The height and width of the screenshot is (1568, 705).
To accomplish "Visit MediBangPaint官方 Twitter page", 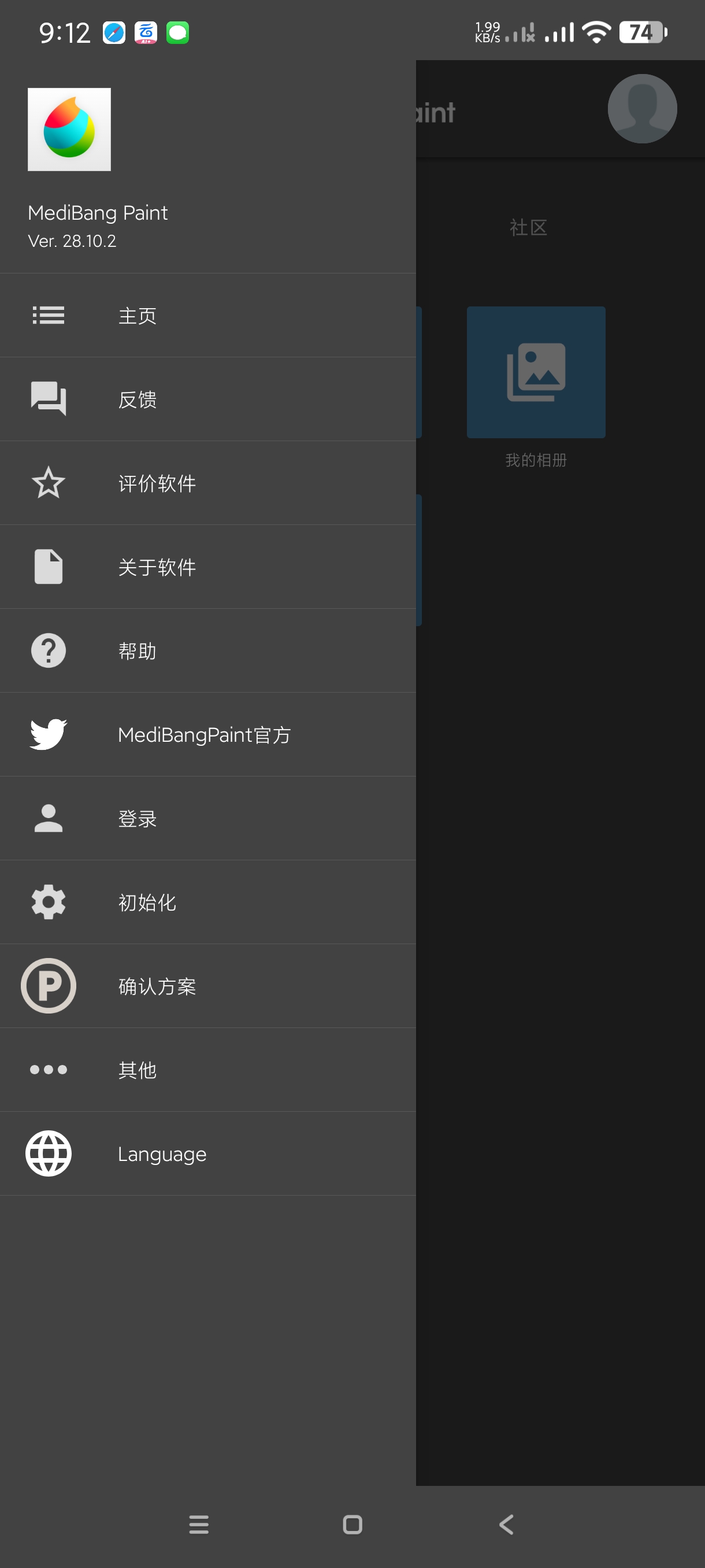I will pyautogui.click(x=207, y=735).
